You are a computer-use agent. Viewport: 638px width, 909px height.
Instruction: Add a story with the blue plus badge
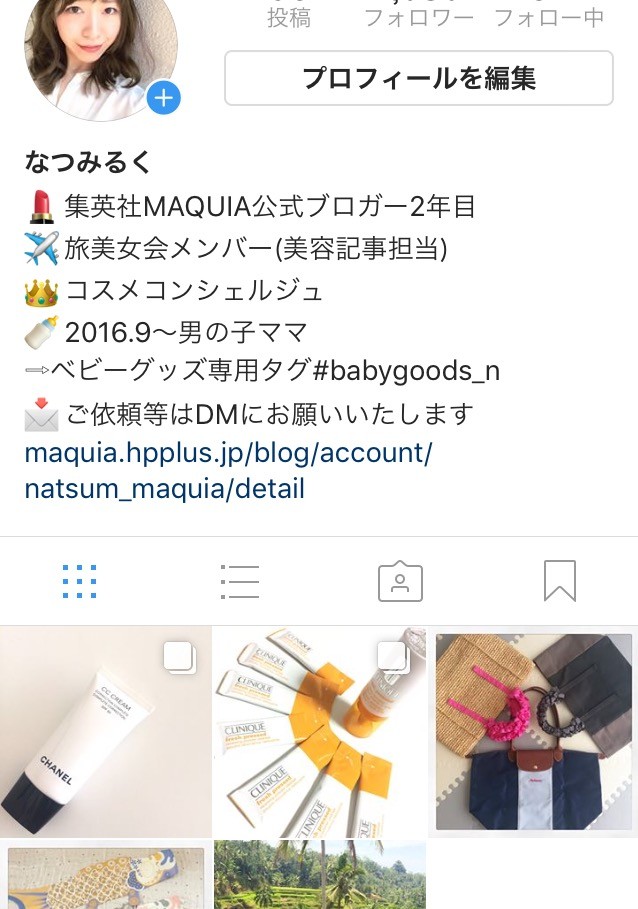click(x=163, y=98)
